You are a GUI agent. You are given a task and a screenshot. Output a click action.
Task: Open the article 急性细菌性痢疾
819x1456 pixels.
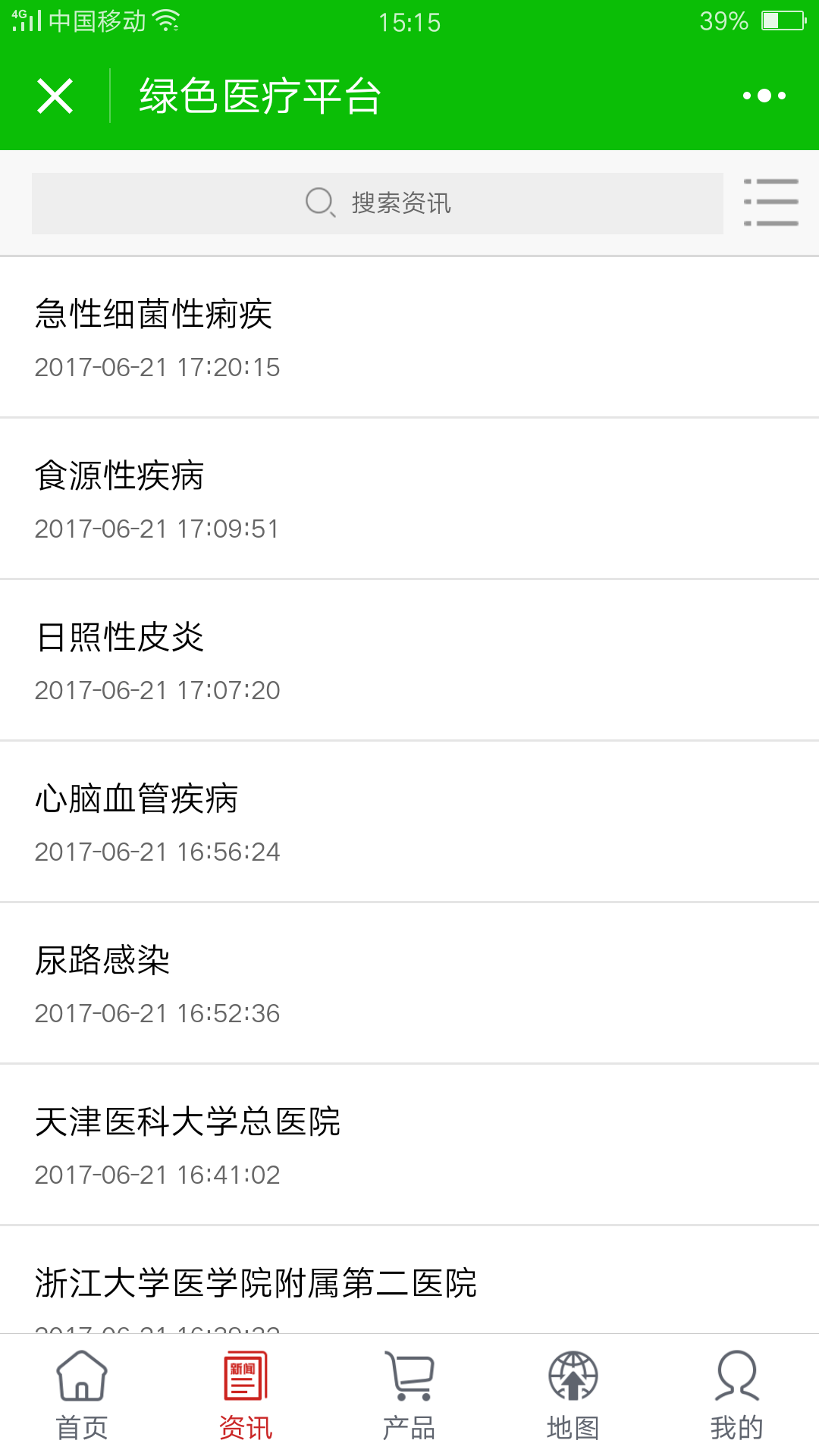(x=409, y=337)
